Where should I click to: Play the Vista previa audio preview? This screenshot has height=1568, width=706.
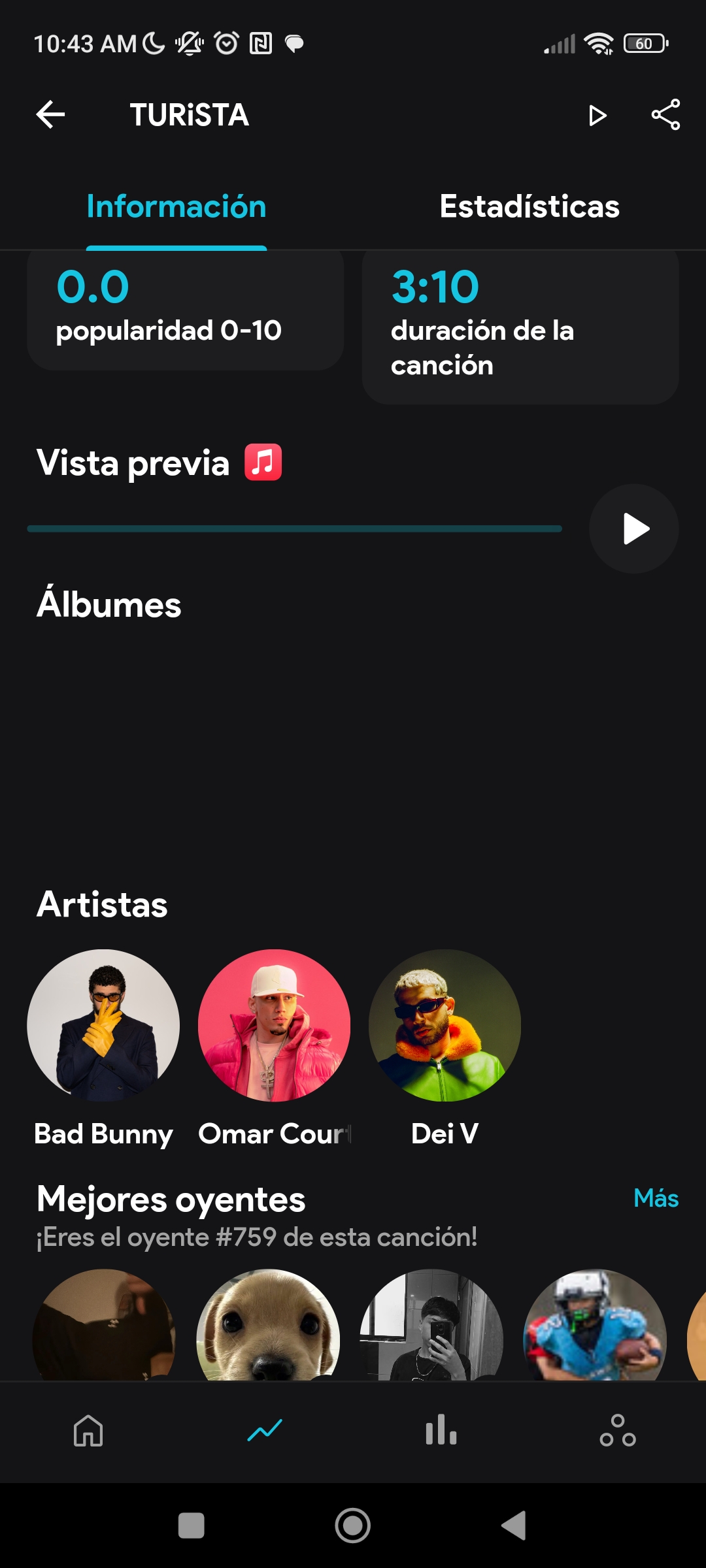point(633,529)
